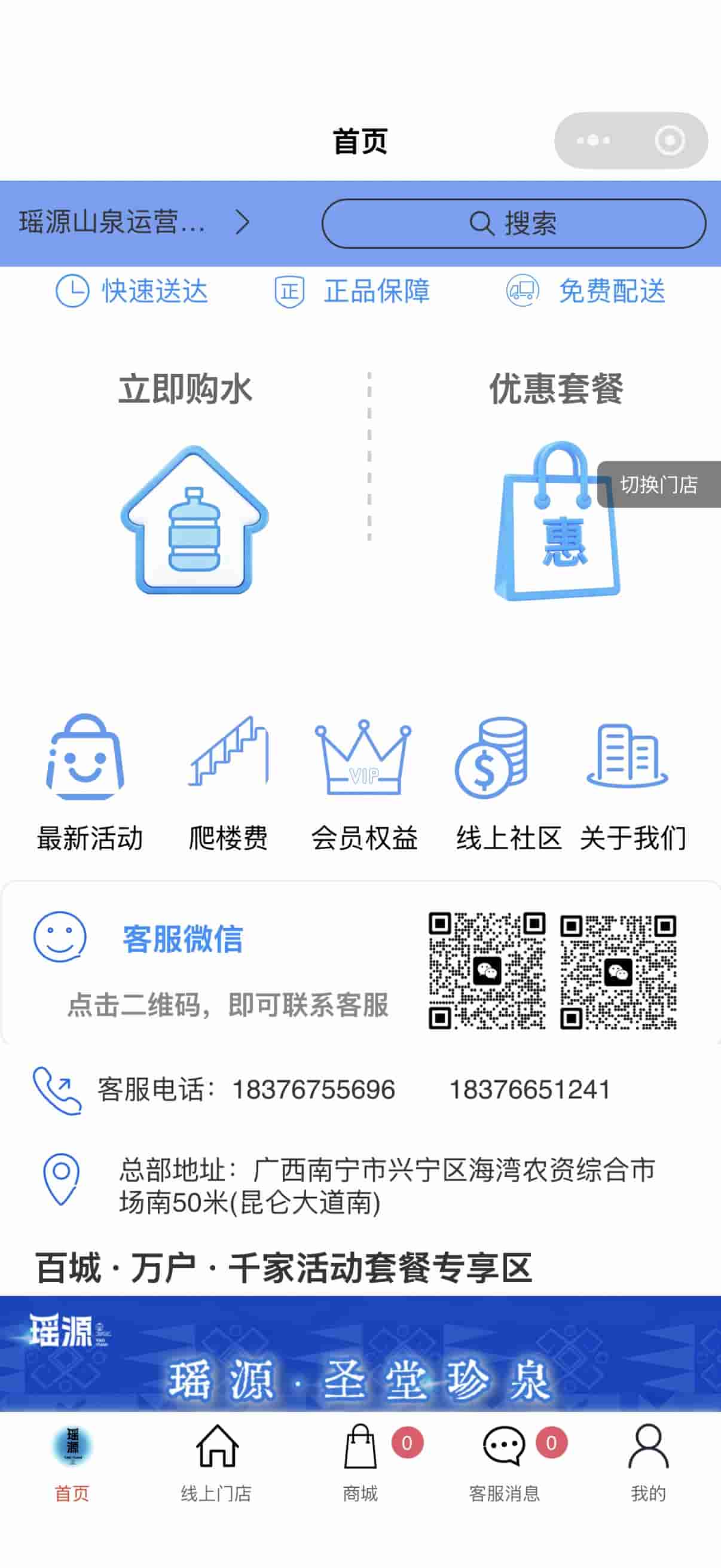View 会员权益 member benefits

click(364, 783)
